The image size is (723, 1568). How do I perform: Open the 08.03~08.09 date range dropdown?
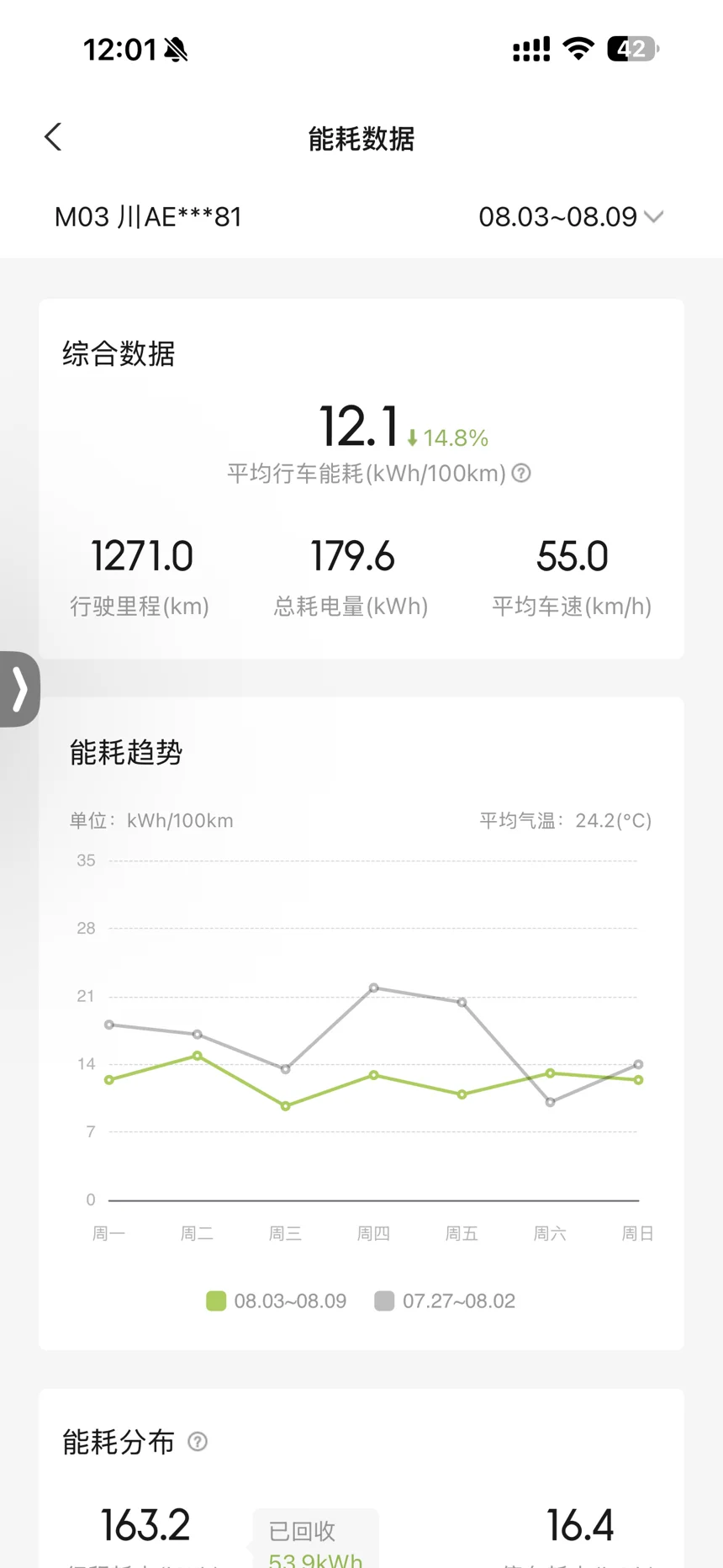tap(571, 217)
